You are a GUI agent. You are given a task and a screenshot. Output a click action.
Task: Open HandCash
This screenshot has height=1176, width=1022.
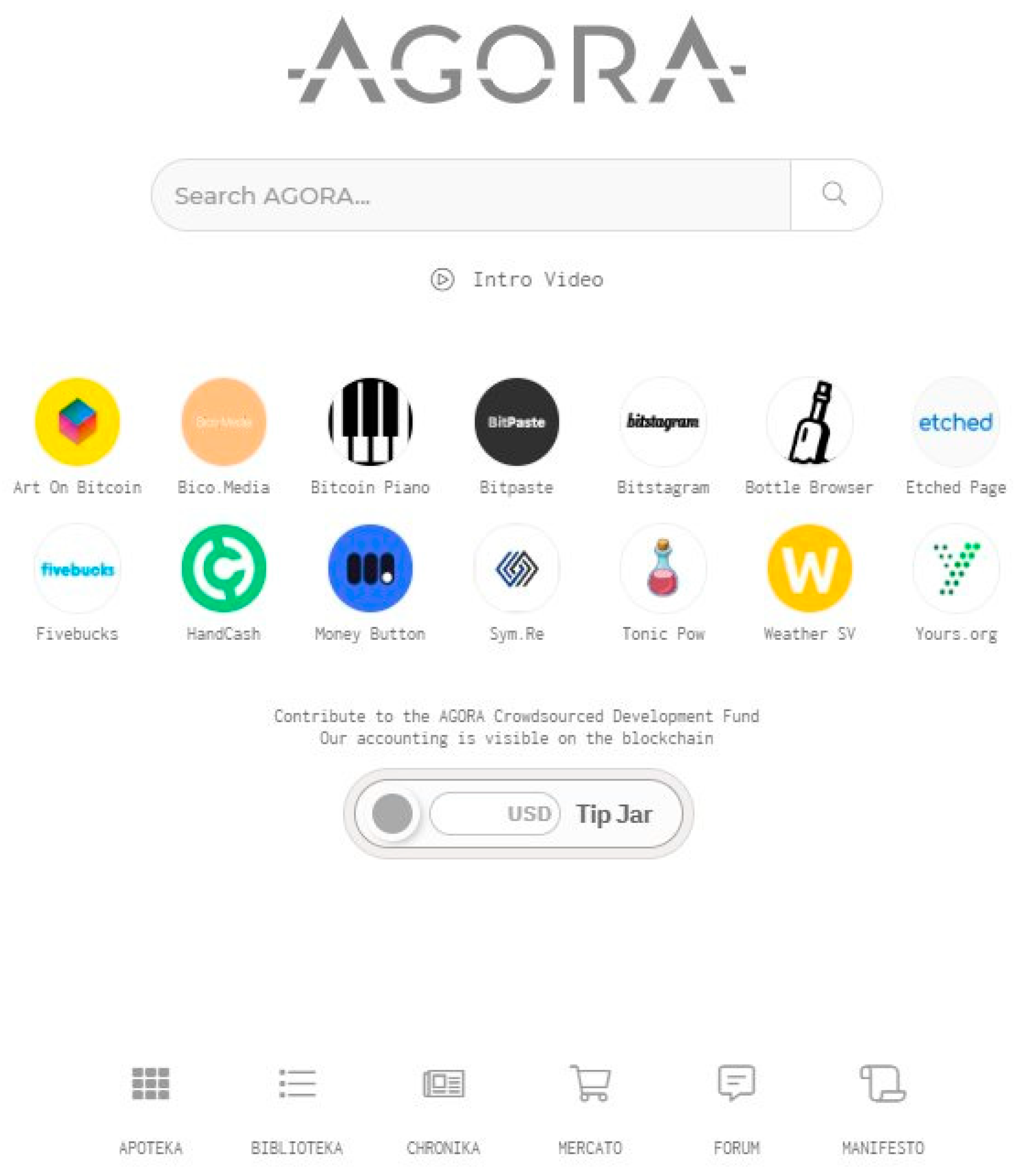[x=223, y=569]
